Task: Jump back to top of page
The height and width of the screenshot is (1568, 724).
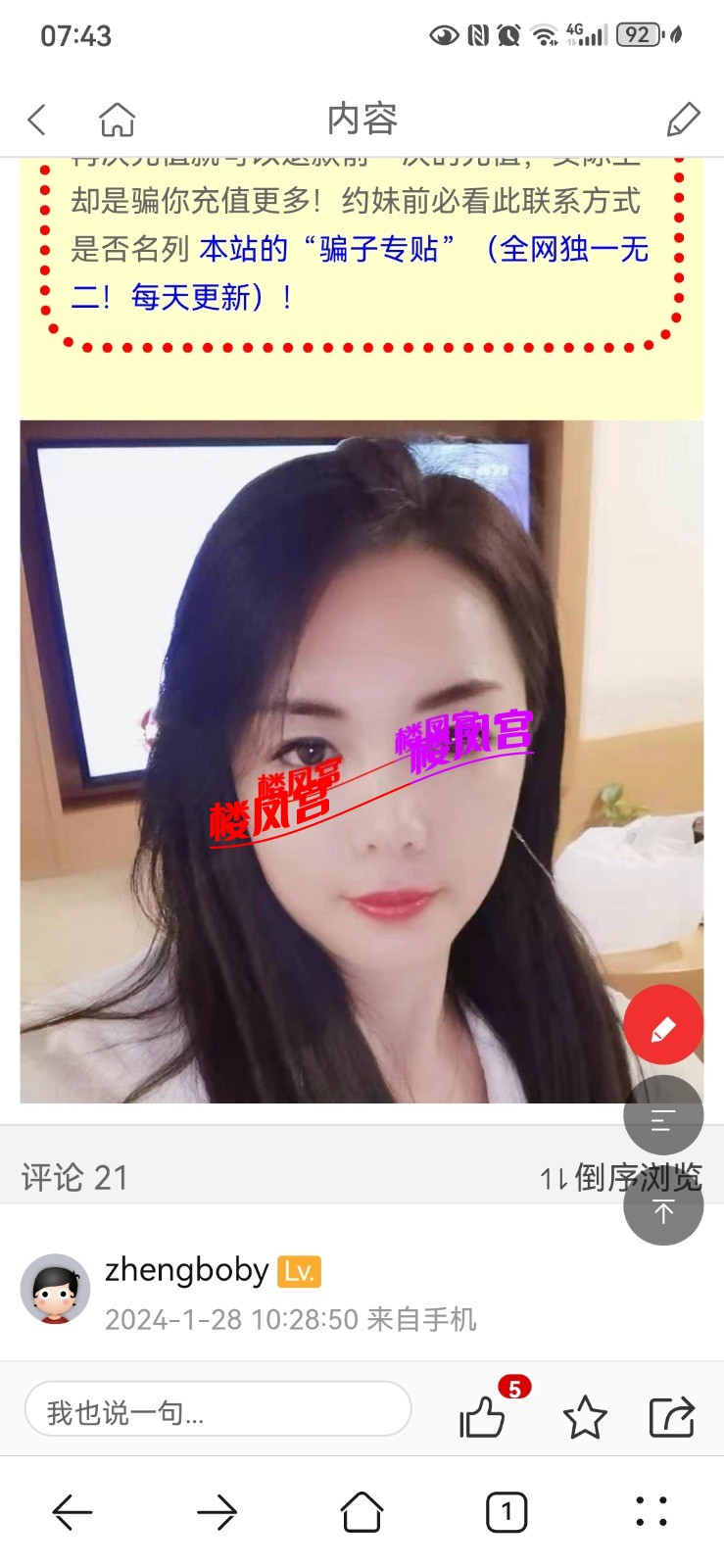Action: point(663,1209)
